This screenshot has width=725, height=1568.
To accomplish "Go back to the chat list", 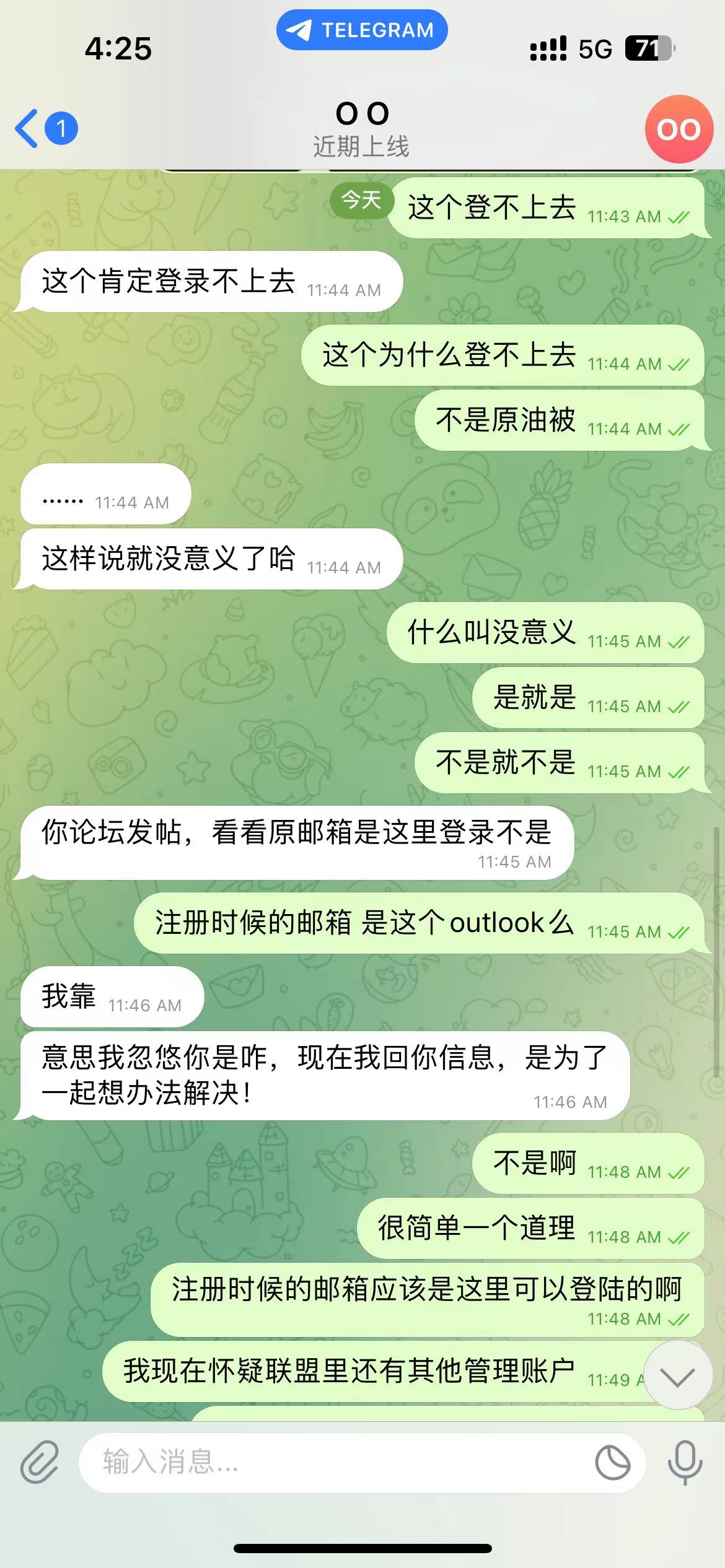I will 45,129.
